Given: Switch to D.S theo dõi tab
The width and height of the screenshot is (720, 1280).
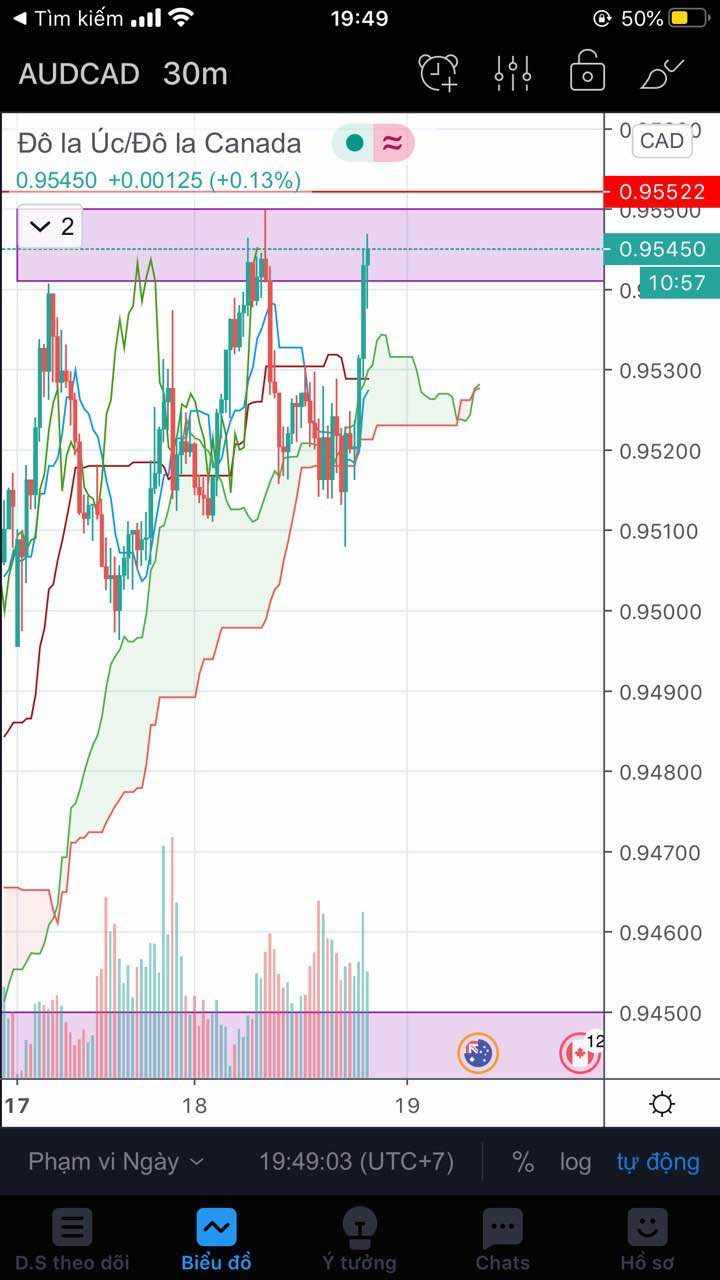Looking at the screenshot, I should (x=72, y=1240).
